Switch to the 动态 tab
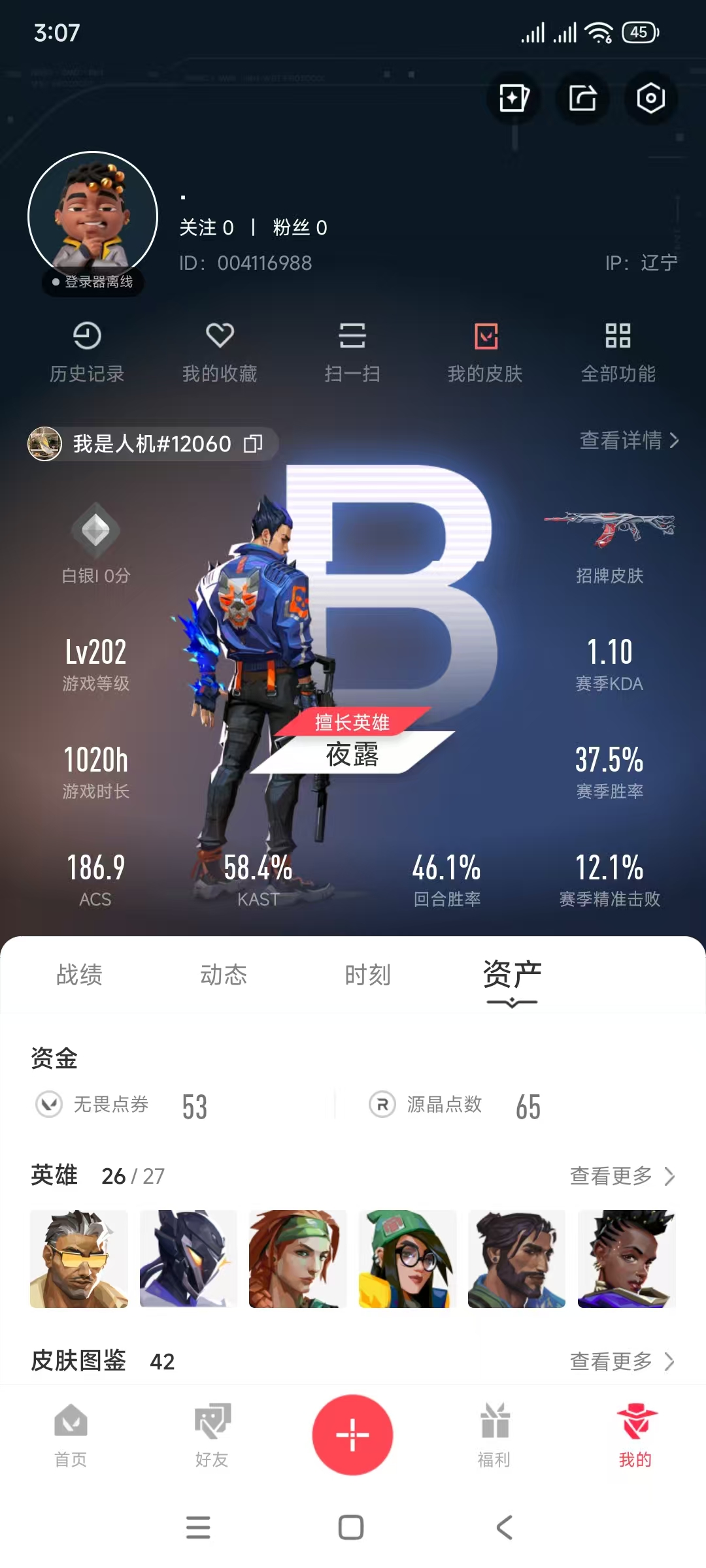 [x=224, y=975]
